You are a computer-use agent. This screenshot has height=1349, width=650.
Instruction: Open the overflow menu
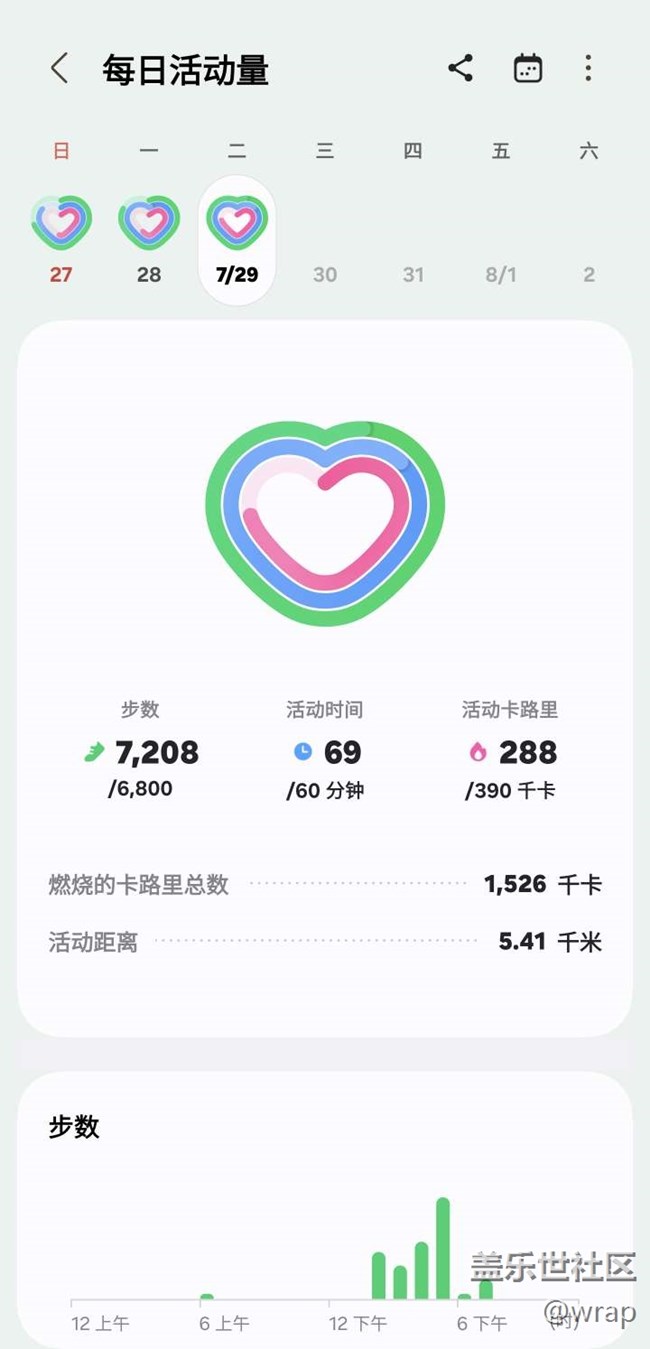tap(588, 68)
